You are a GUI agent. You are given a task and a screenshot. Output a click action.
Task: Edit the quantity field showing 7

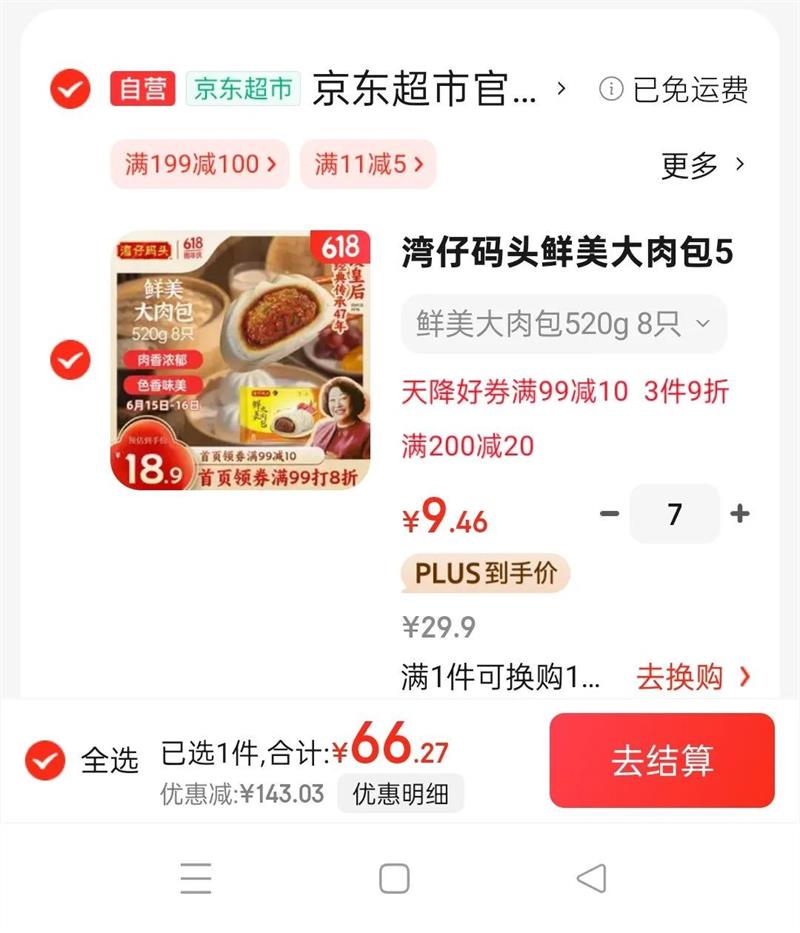click(x=674, y=514)
